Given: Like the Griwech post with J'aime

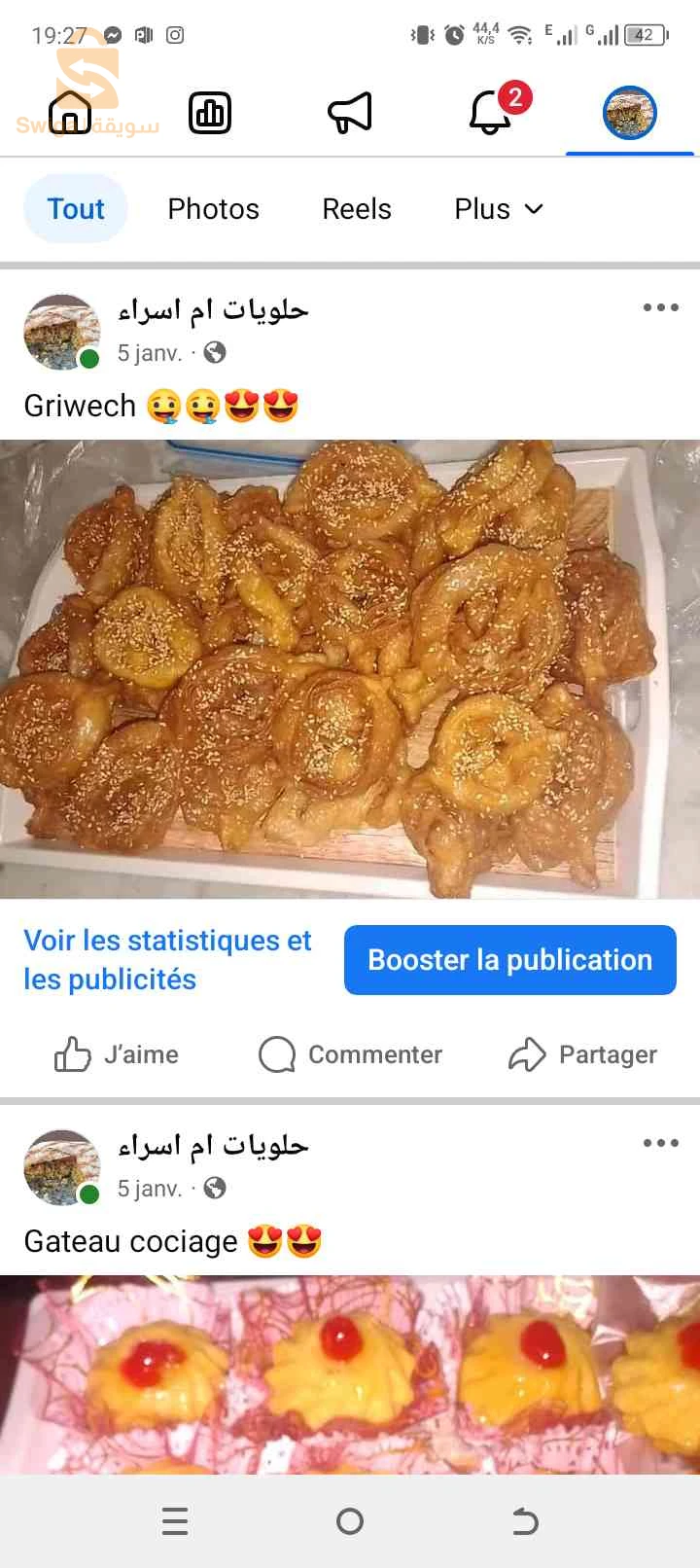Looking at the screenshot, I should [x=116, y=1054].
